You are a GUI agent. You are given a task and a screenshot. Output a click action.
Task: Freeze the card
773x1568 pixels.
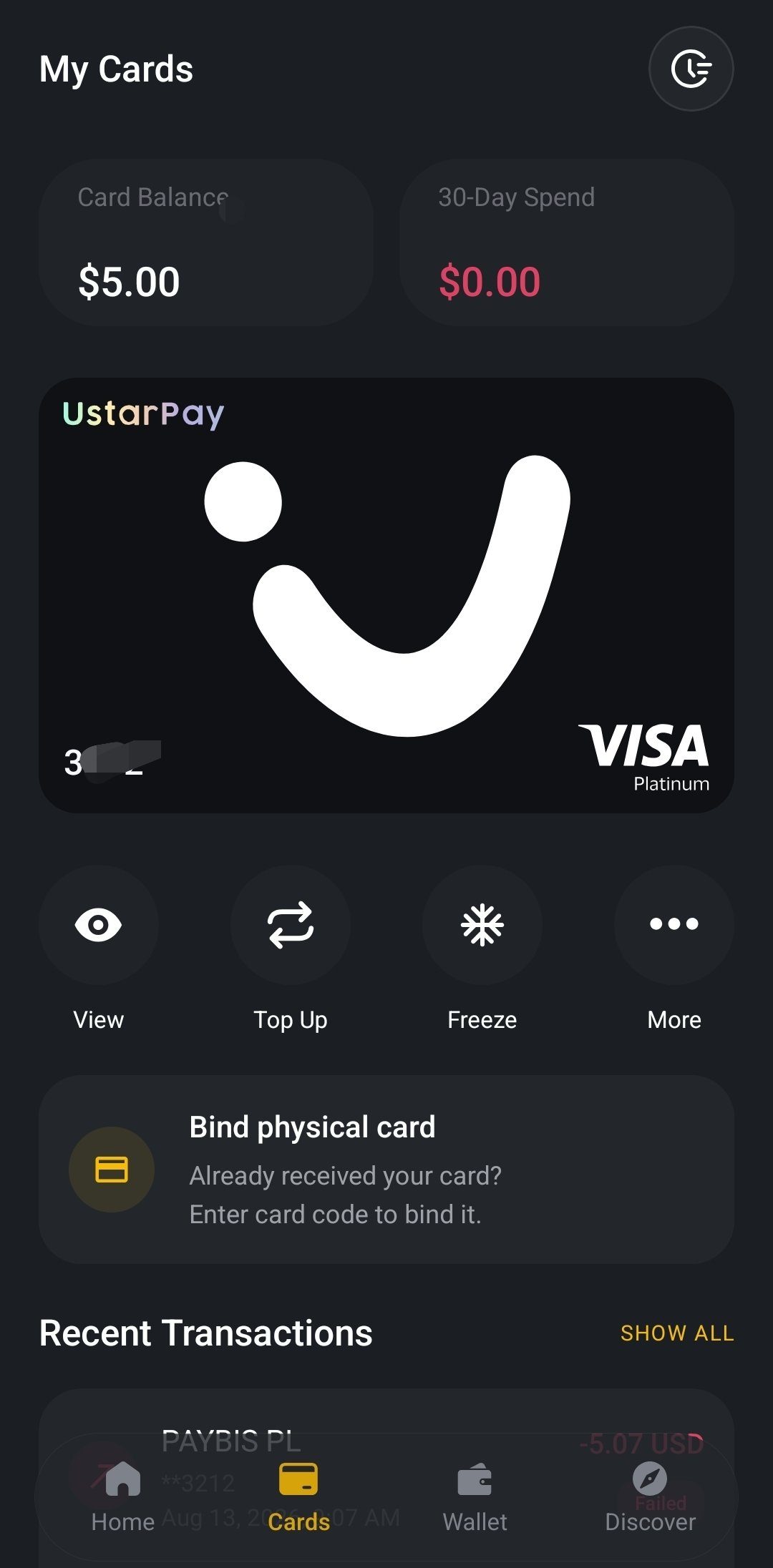pos(482,925)
